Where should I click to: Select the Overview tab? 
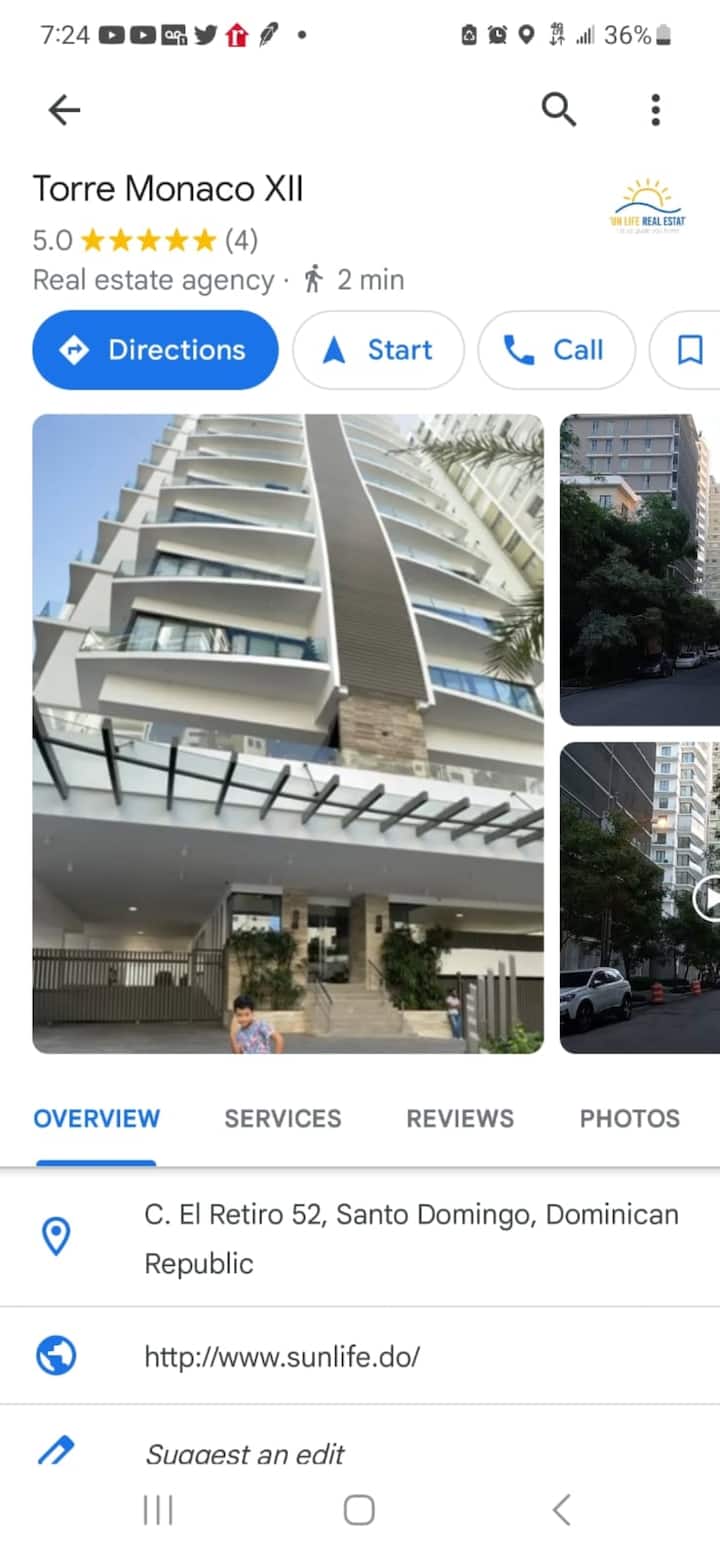[x=96, y=1118]
